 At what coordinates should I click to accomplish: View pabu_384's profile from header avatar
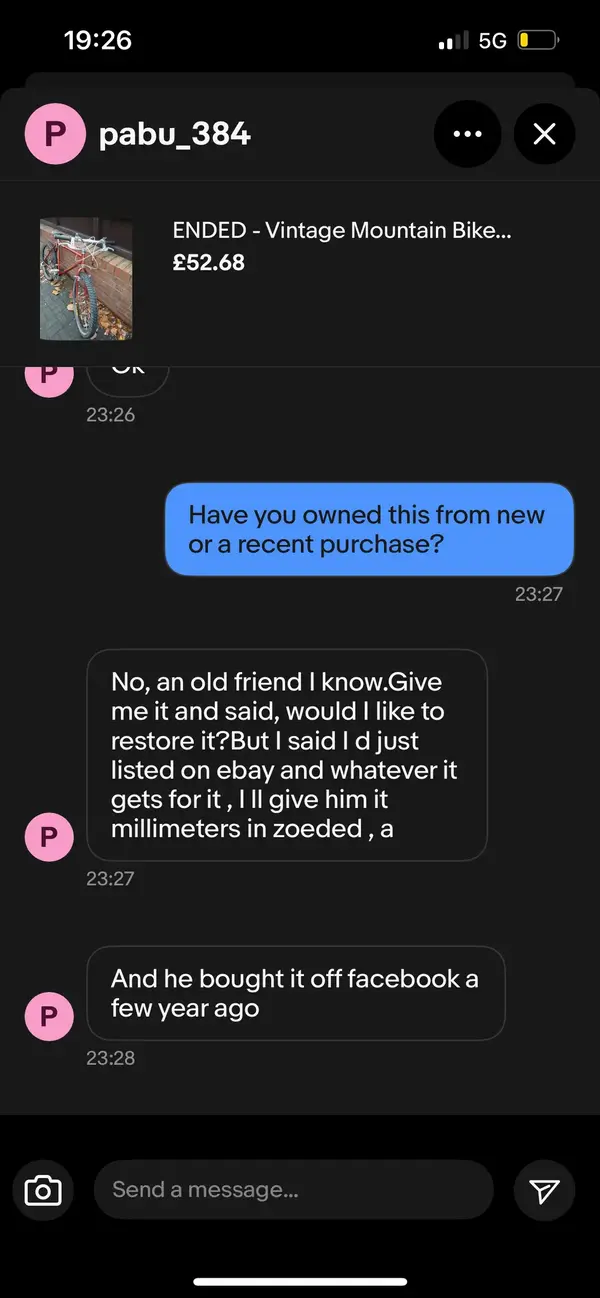[55, 134]
